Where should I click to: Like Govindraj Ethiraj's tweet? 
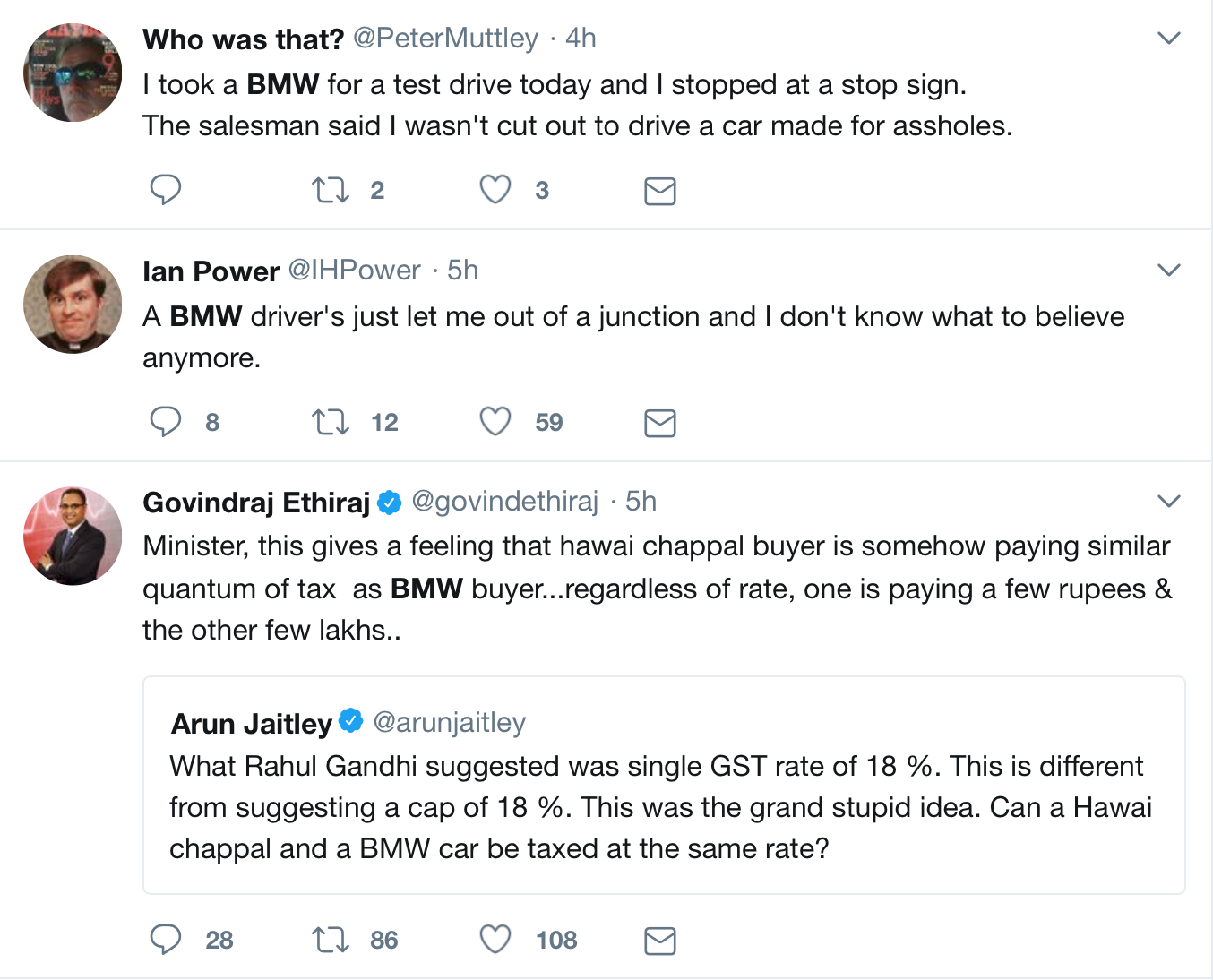(495, 940)
